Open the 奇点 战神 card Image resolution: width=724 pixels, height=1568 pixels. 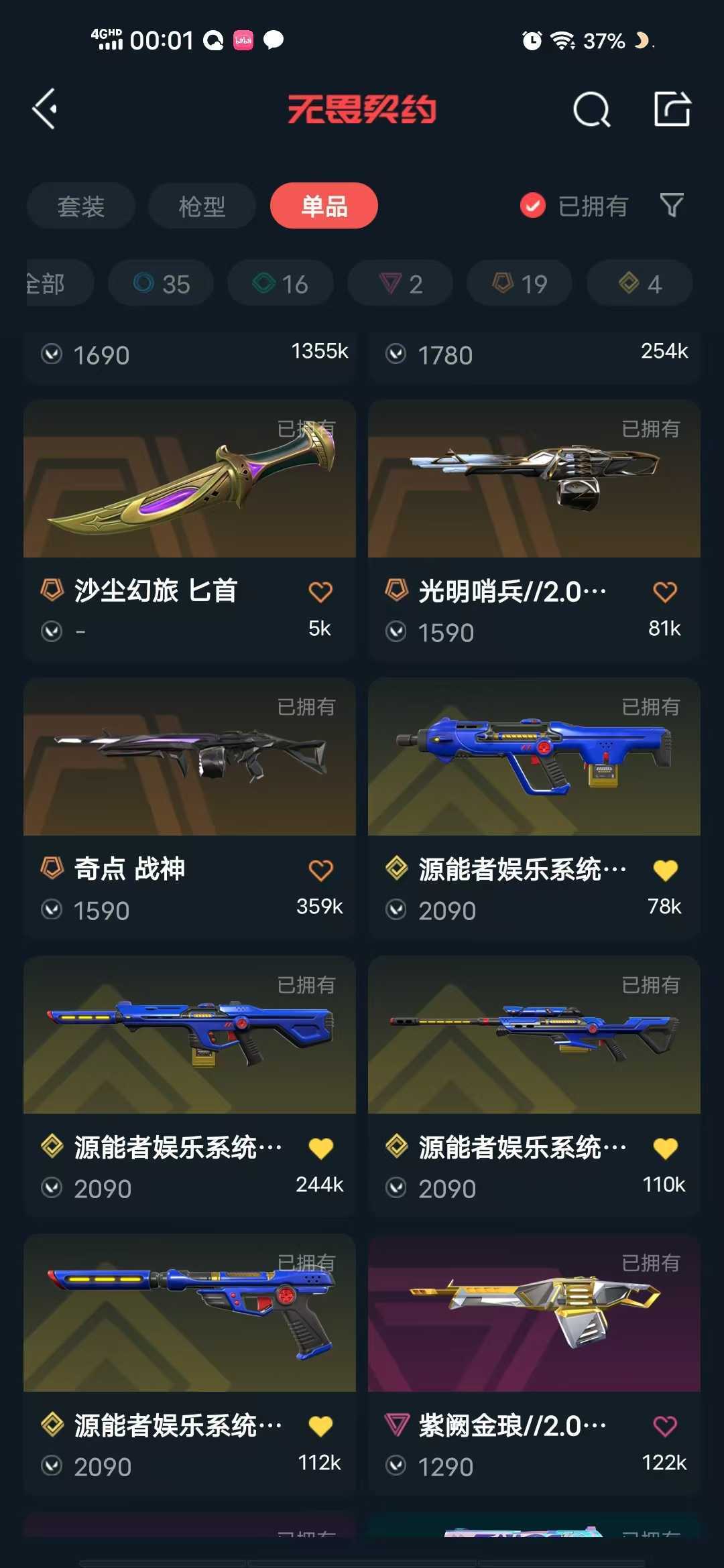pos(190,809)
